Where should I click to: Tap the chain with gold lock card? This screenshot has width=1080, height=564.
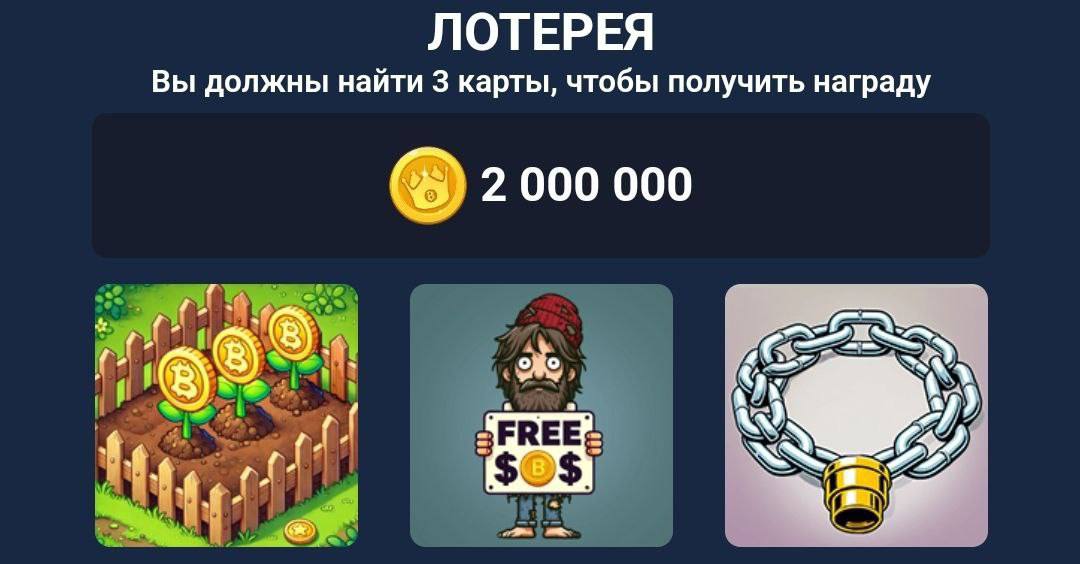[x=856, y=415]
